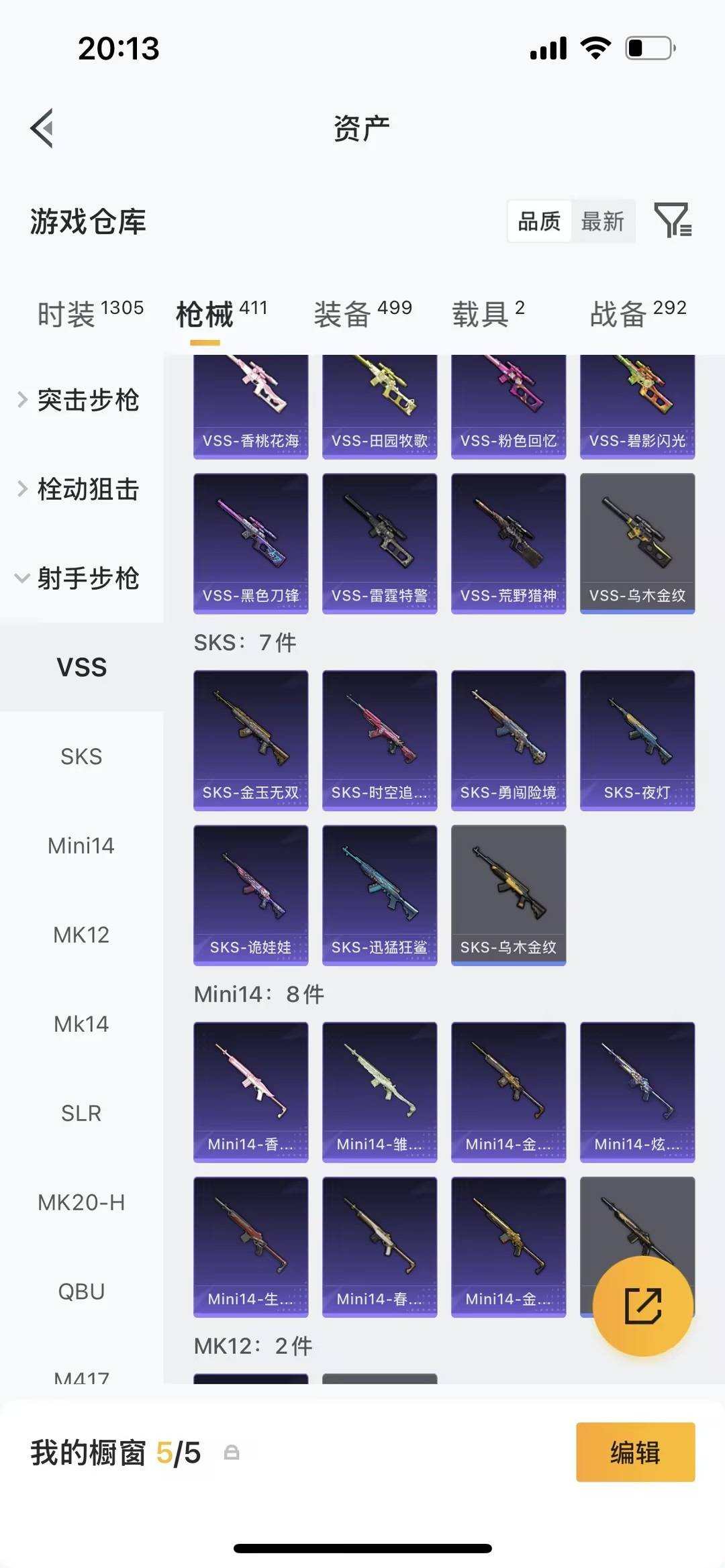The width and height of the screenshot is (725, 1568).
Task: Switch to the 战备 tab
Action: point(638,313)
